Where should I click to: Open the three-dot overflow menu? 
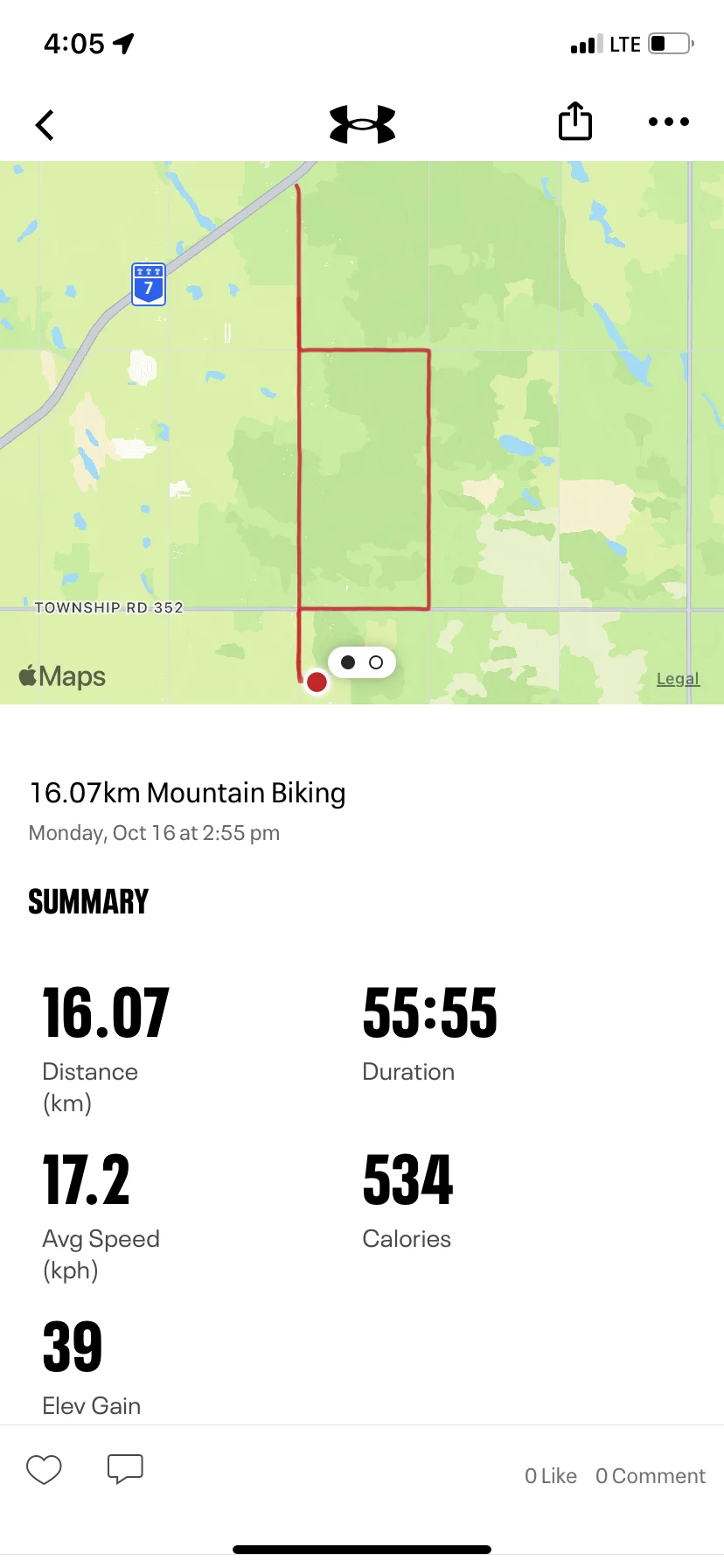pos(668,122)
